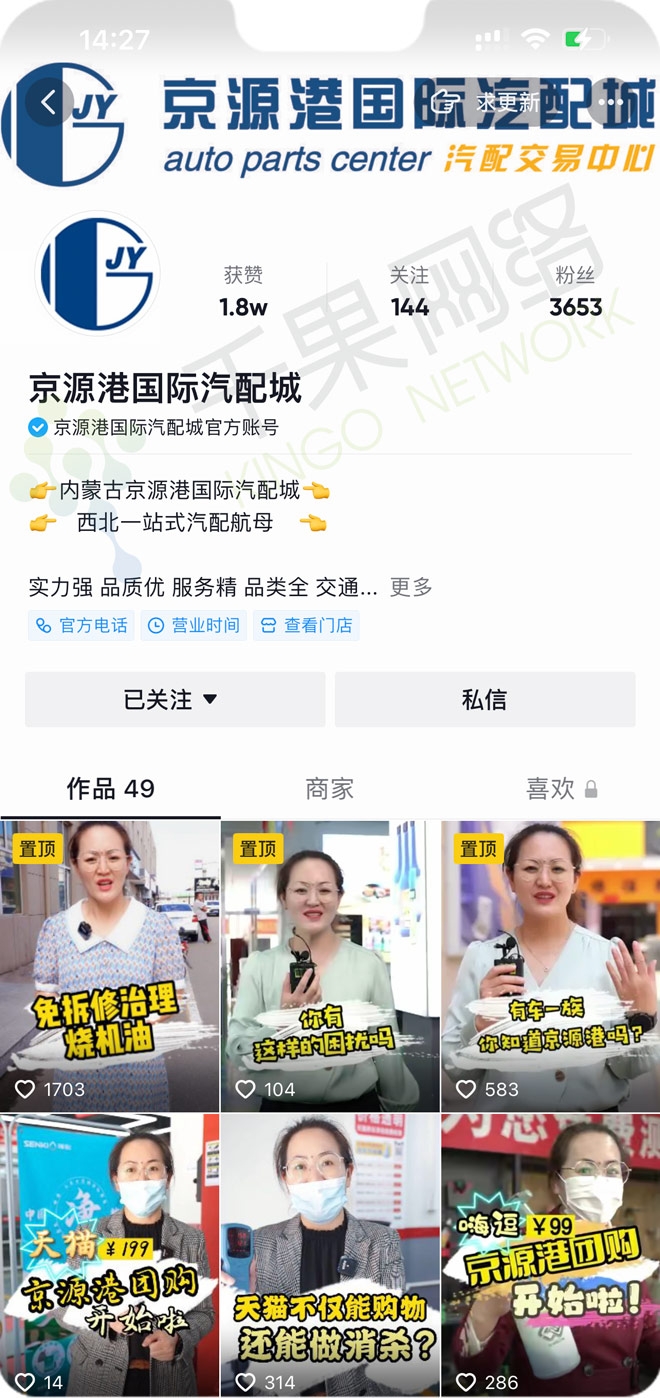Image resolution: width=660 pixels, height=1398 pixels.
Task: Tap the 官方电话 chip
Action: 82,626
